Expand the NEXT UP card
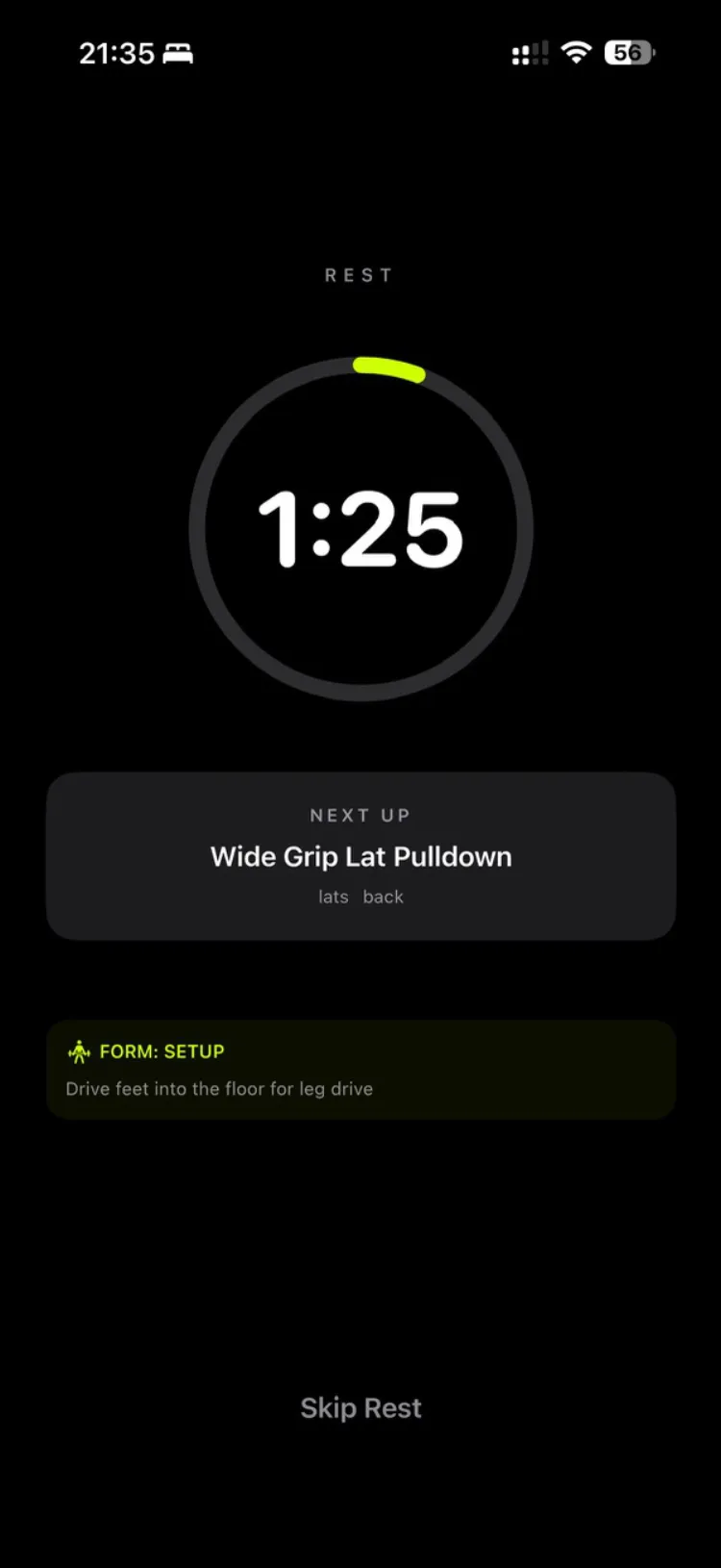Viewport: 721px width, 1568px height. pyautogui.click(x=360, y=854)
